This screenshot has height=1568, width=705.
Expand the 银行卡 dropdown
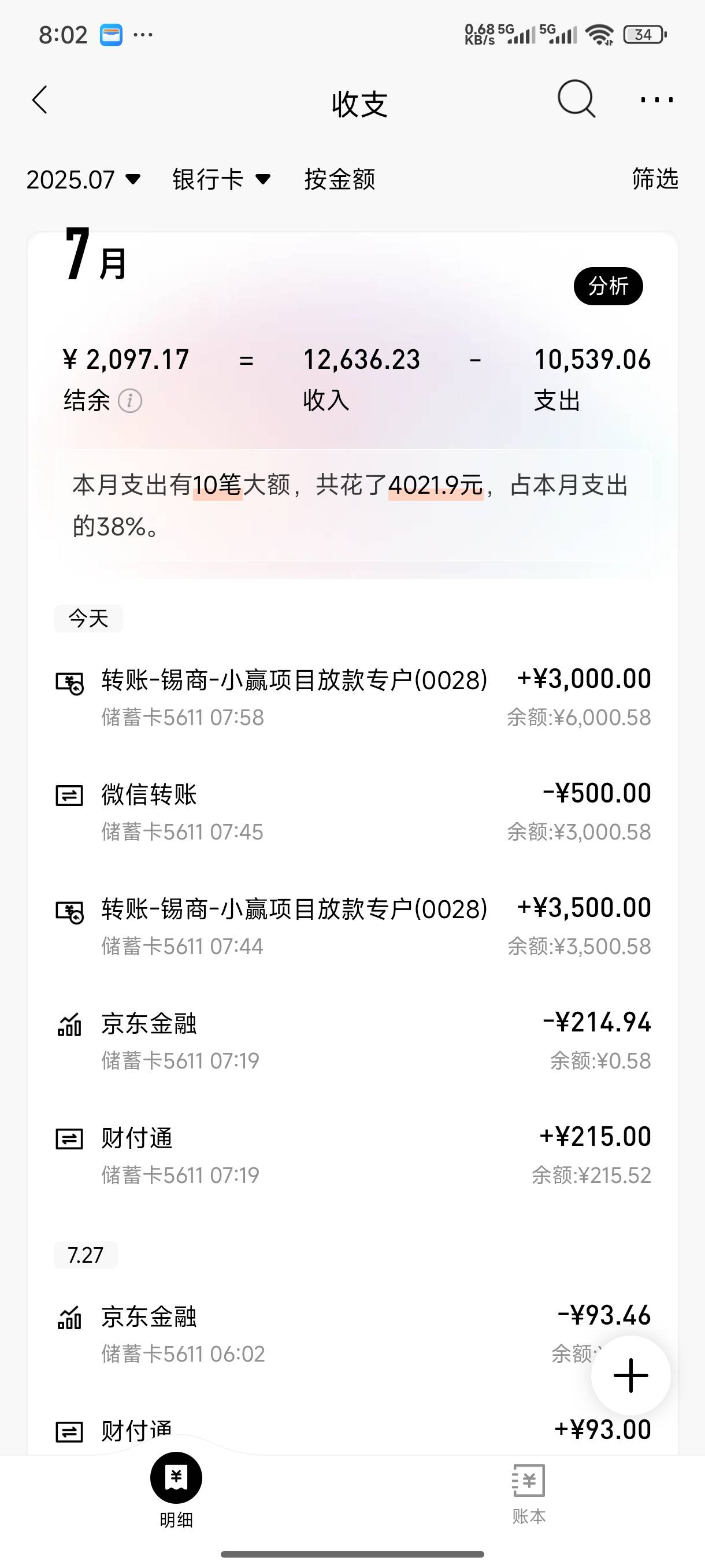pyautogui.click(x=221, y=180)
